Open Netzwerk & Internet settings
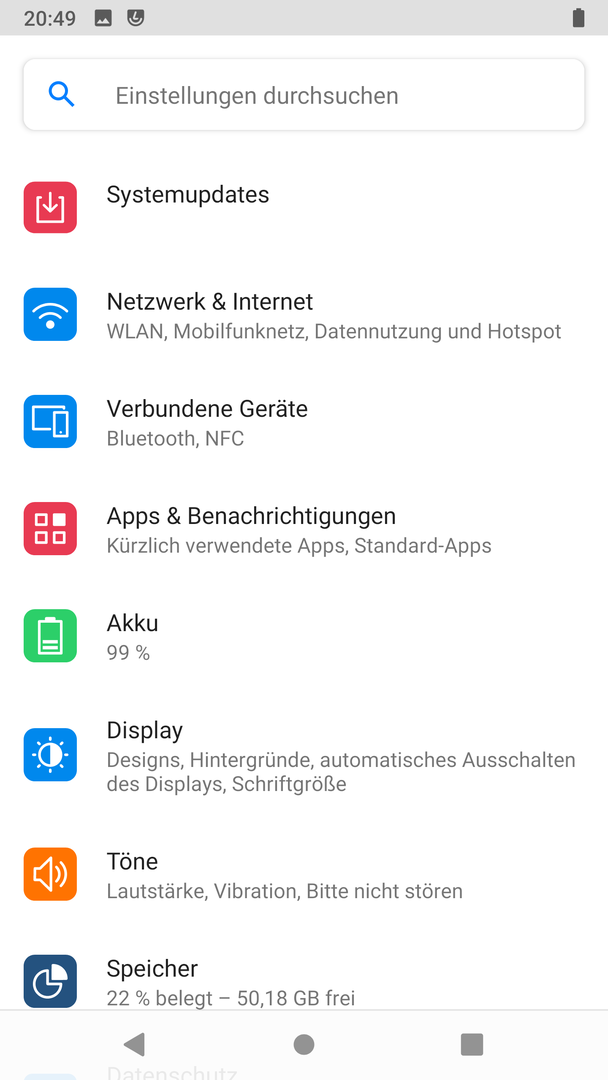 tap(304, 315)
